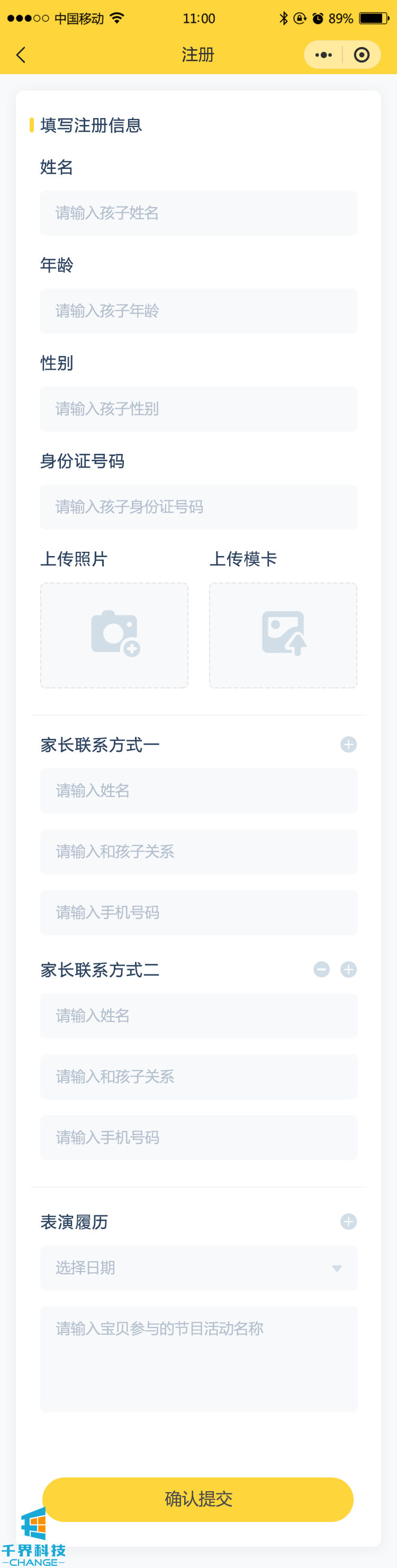Close the mini-program with the circle icon
The width and height of the screenshot is (397, 1568).
(x=362, y=55)
